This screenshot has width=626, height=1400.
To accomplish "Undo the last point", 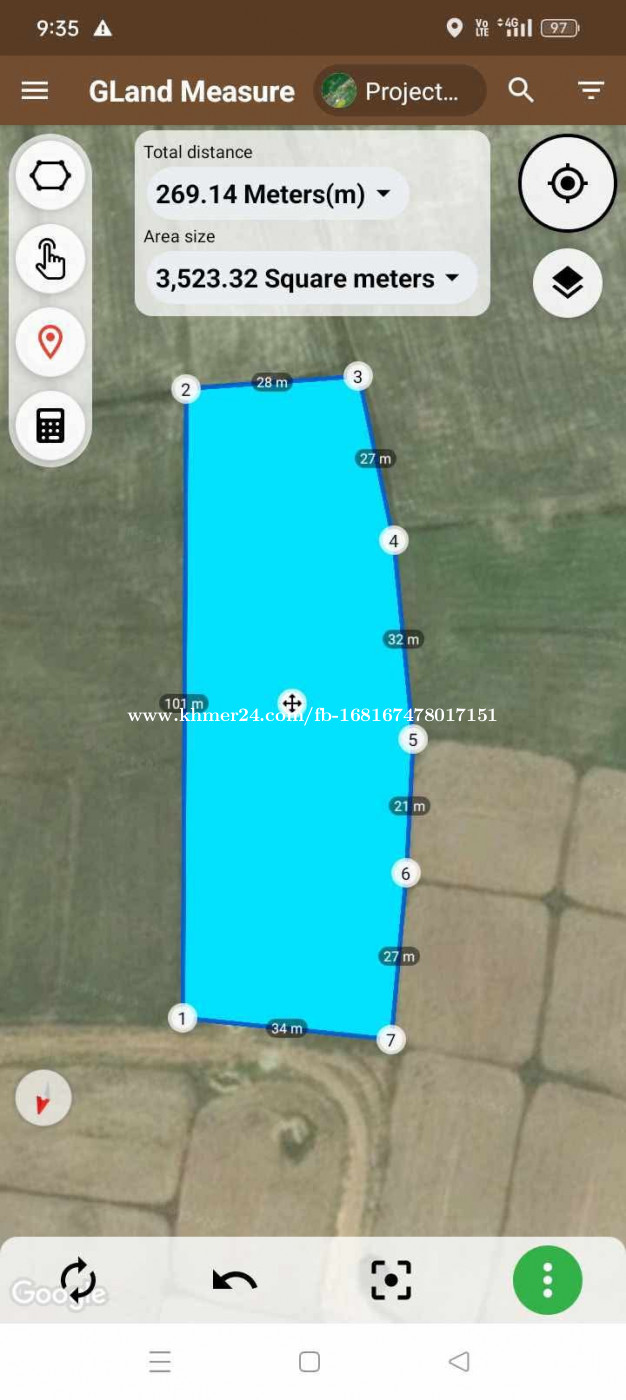I will tap(235, 1280).
